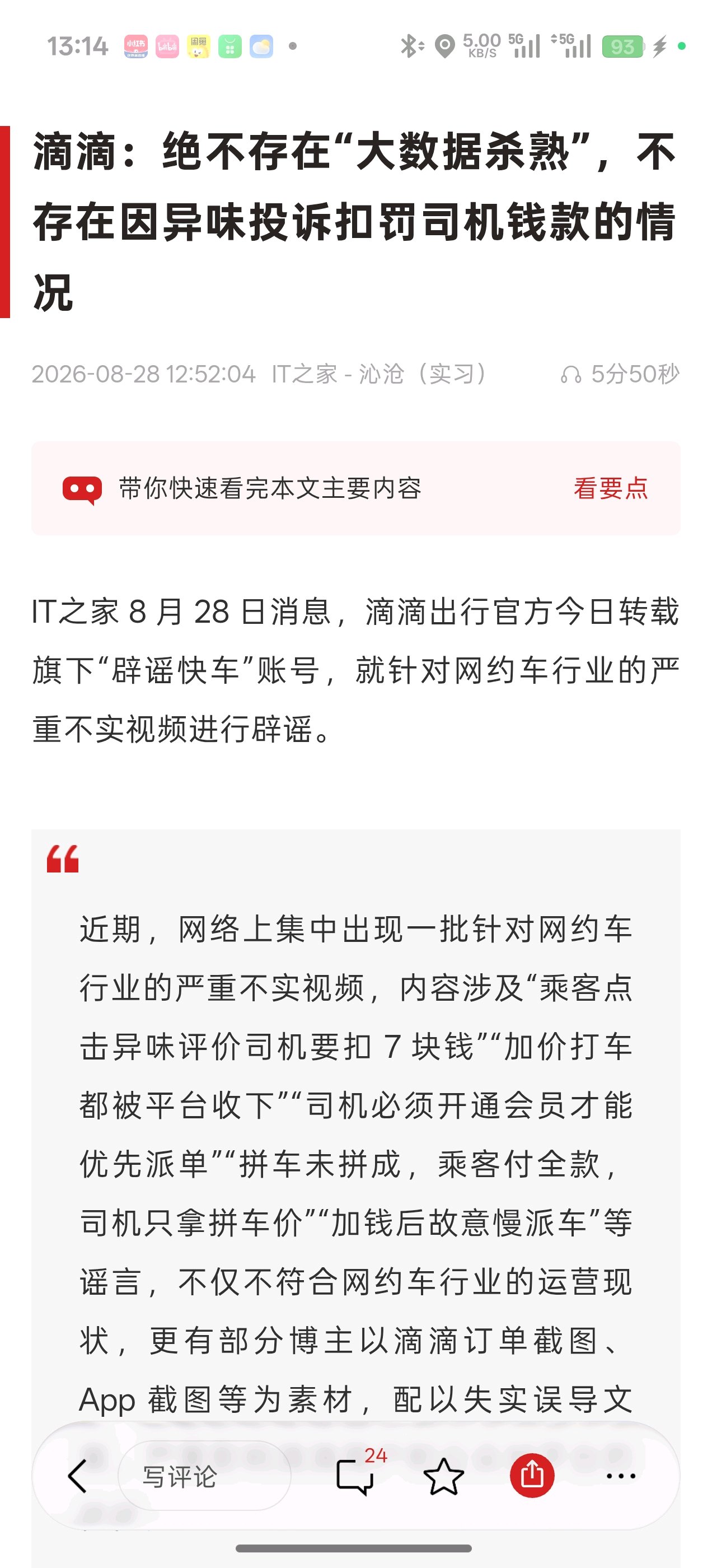Favorite this article with the star
Image resolution: width=712 pixels, height=1568 pixels.
[444, 1476]
